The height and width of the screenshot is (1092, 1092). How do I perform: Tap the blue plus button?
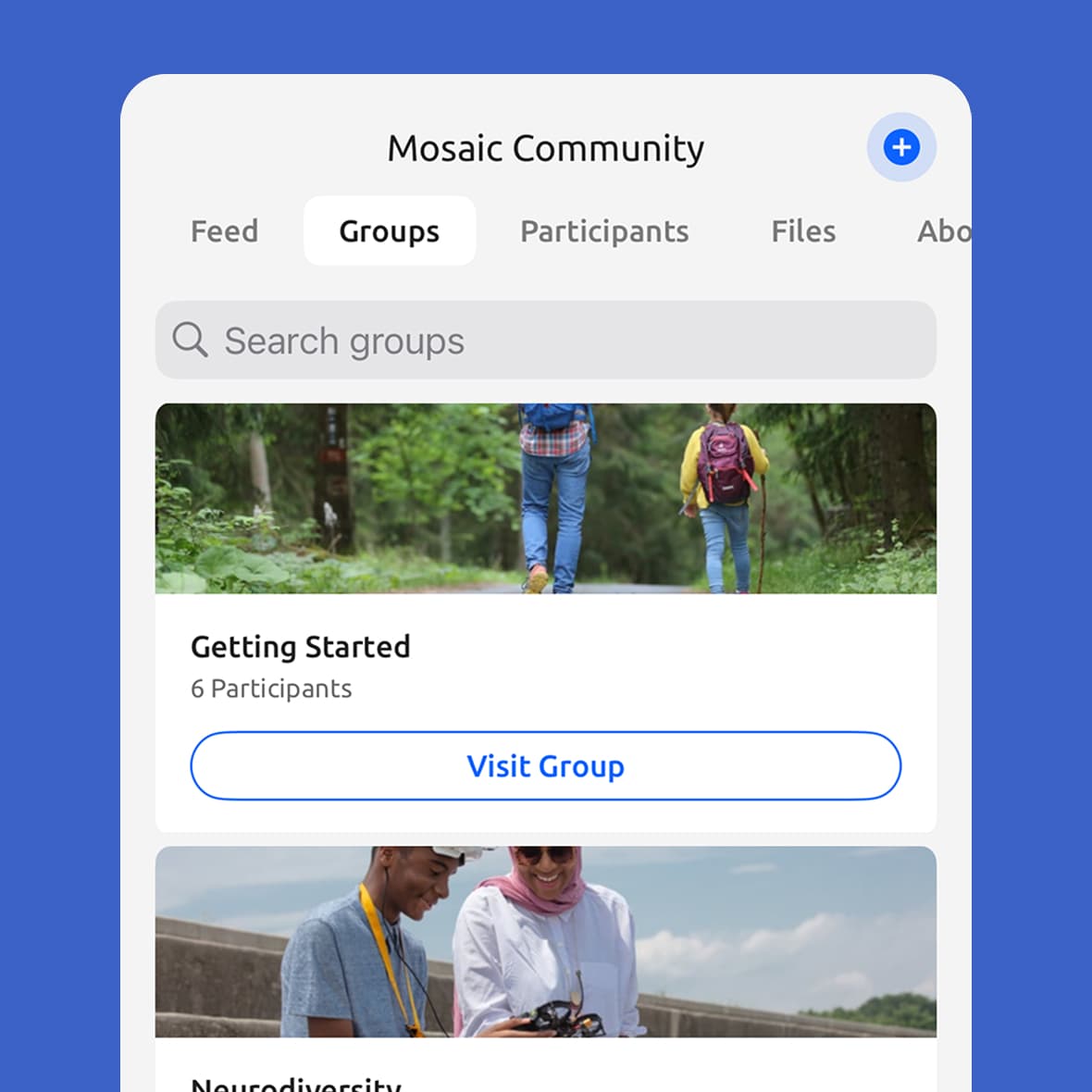(x=901, y=147)
